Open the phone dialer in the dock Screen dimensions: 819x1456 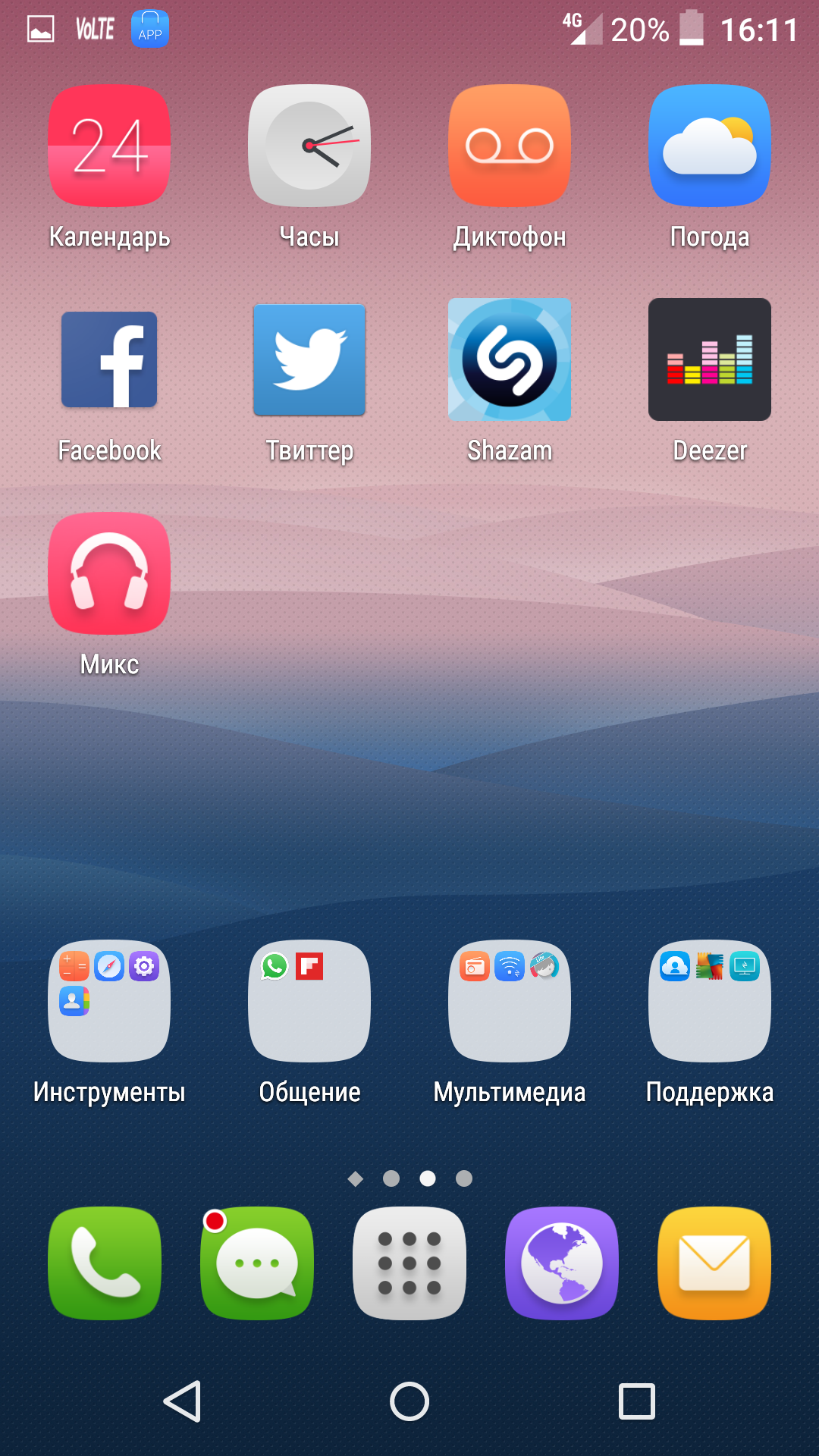105,1263
